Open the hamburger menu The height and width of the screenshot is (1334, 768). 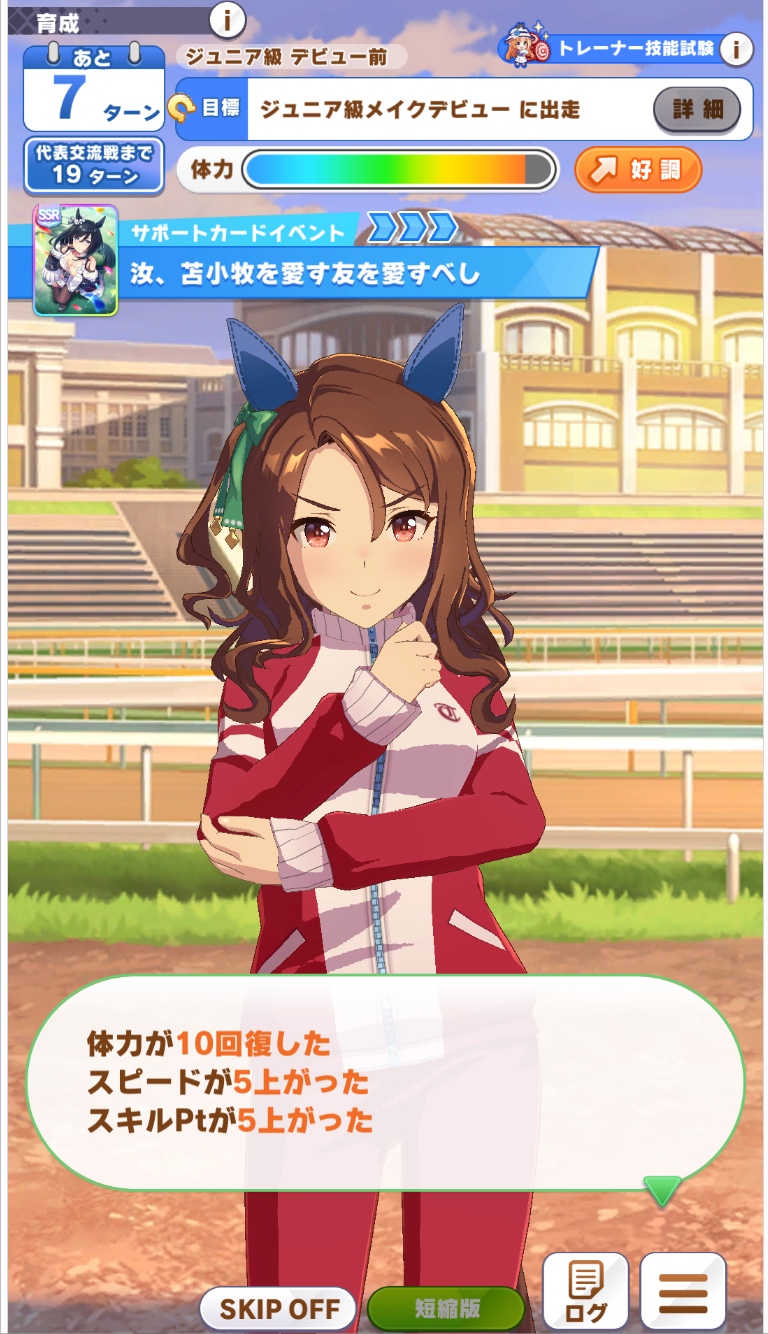tap(683, 1290)
